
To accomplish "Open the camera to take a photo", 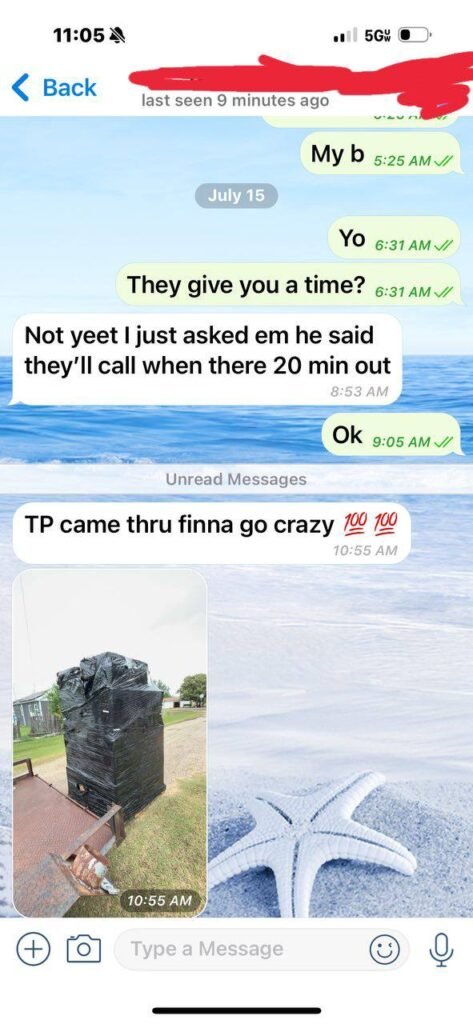I will (x=85, y=949).
